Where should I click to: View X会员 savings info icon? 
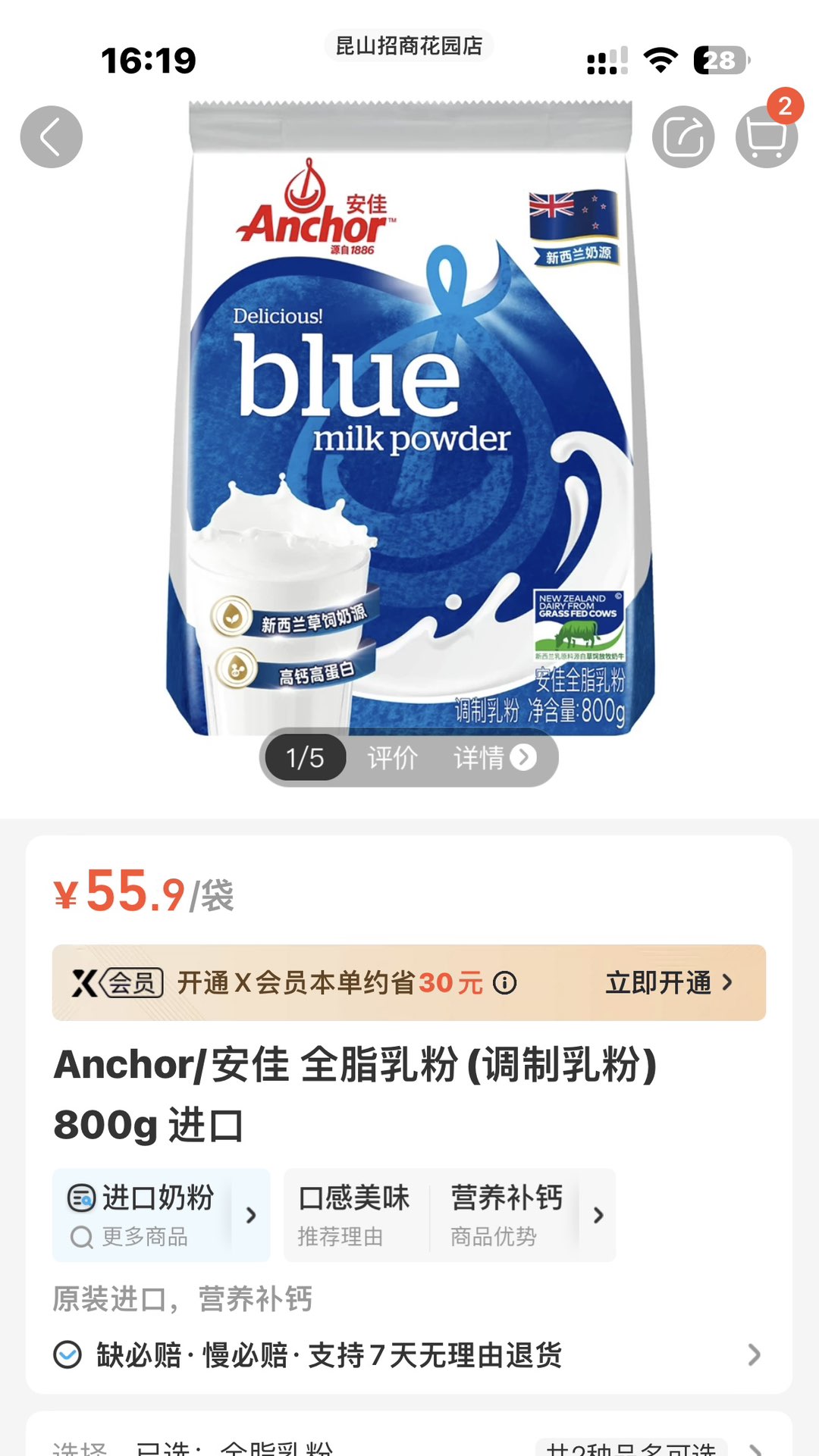click(505, 983)
